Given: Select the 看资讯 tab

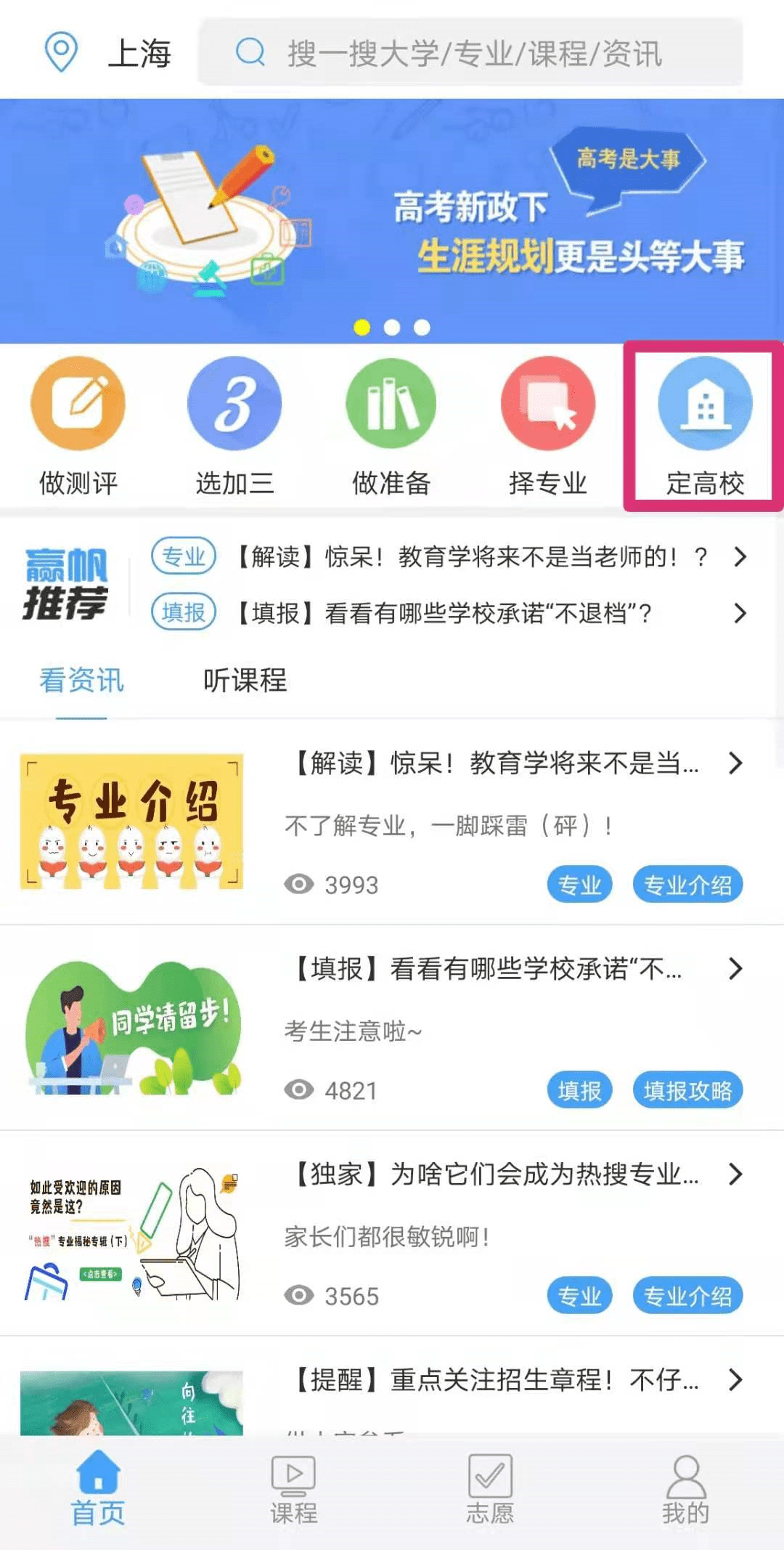Looking at the screenshot, I should click(81, 681).
